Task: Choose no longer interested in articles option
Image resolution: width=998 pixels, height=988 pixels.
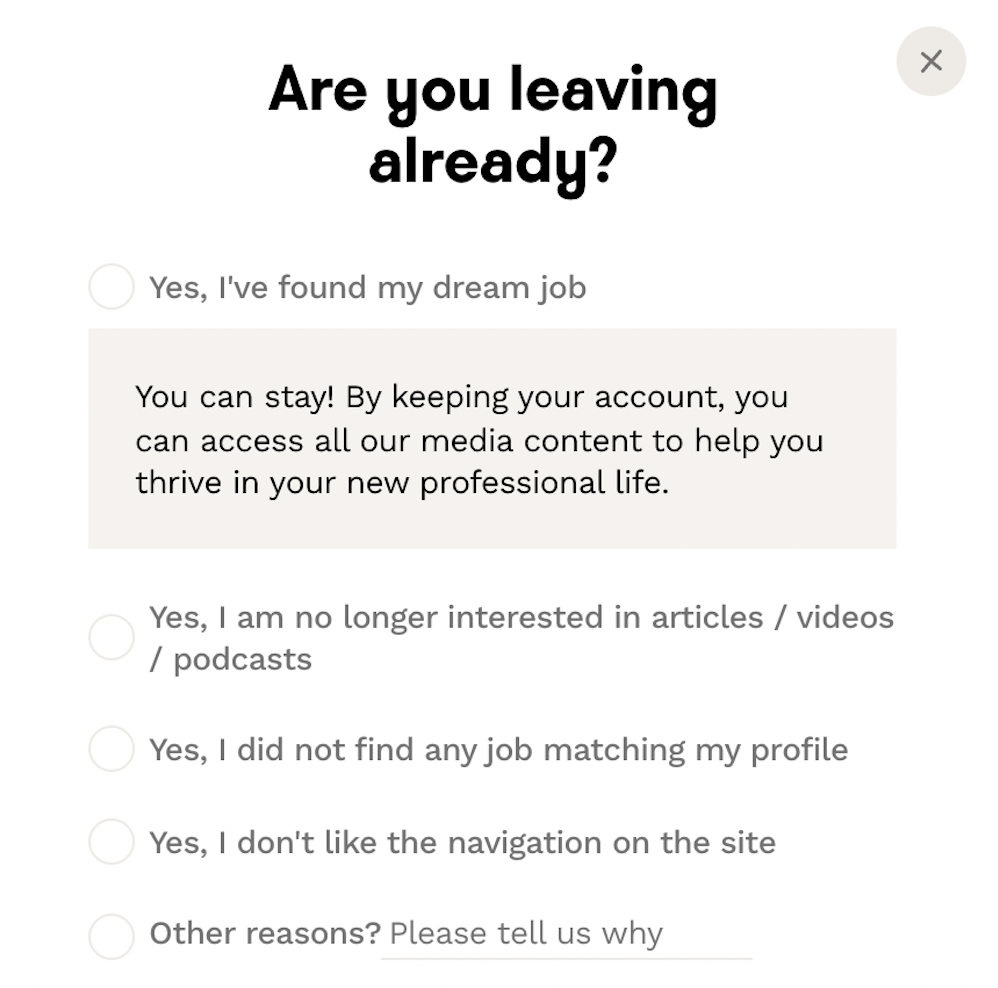Action: [111, 637]
